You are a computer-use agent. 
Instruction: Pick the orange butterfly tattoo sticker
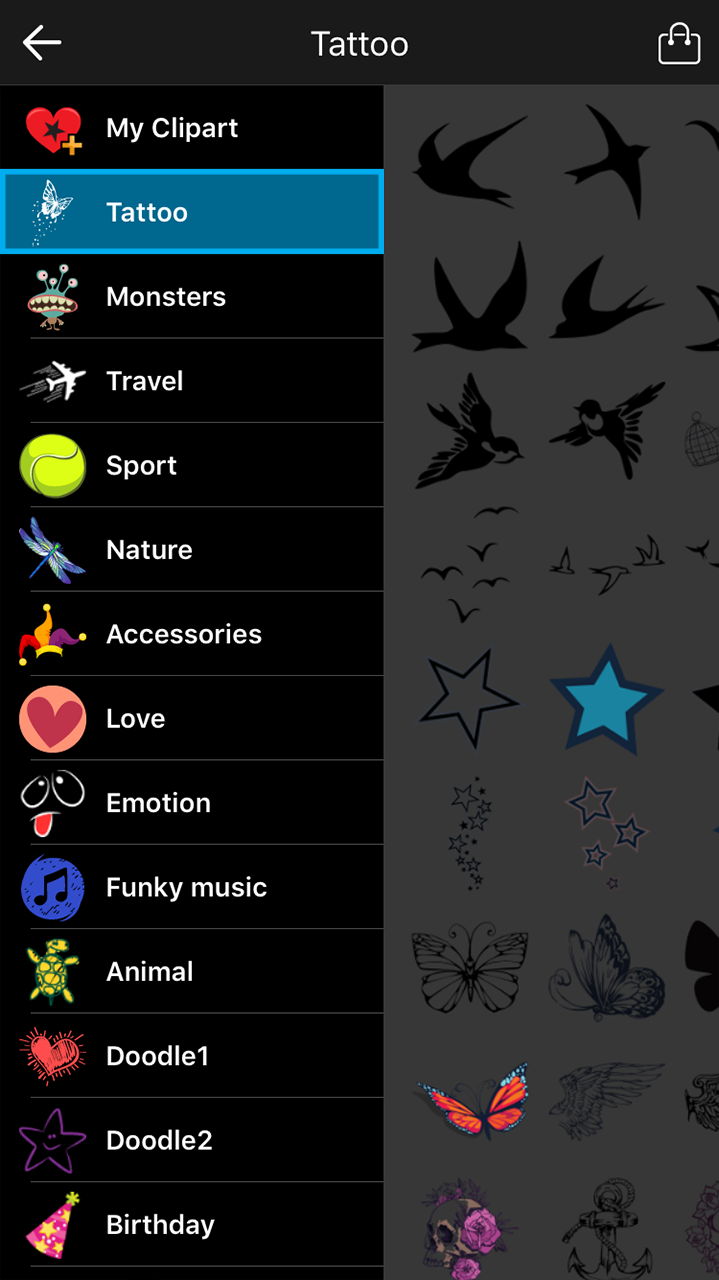pyautogui.click(x=471, y=1100)
